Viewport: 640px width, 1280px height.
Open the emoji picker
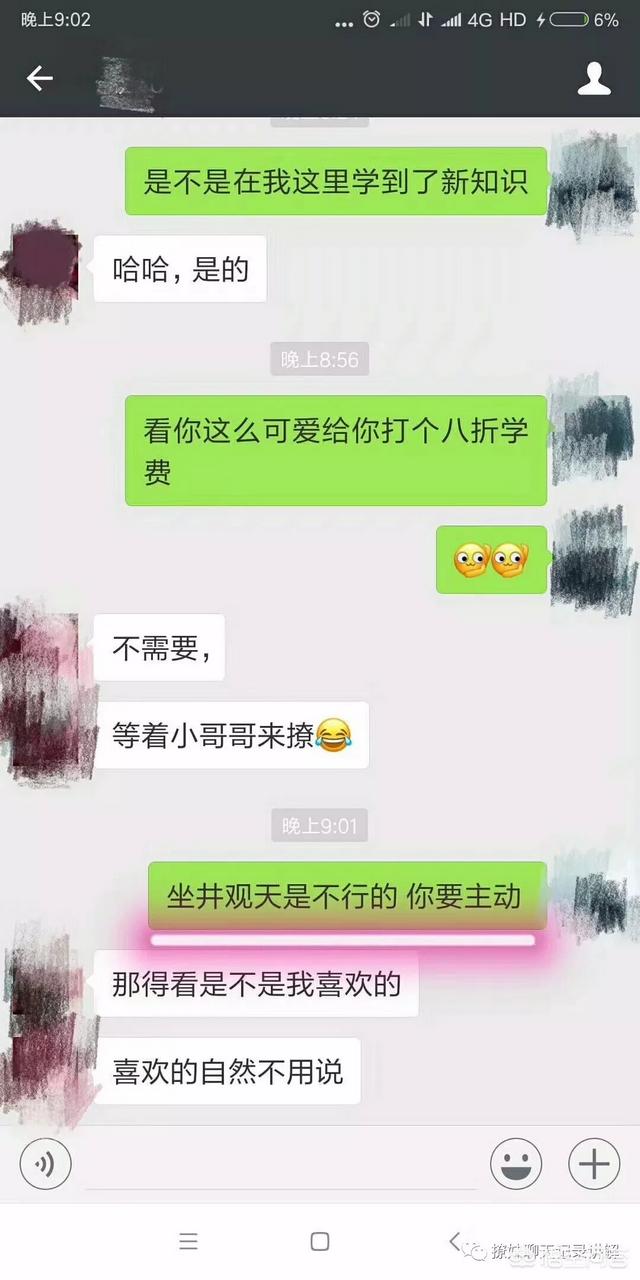pos(516,1165)
